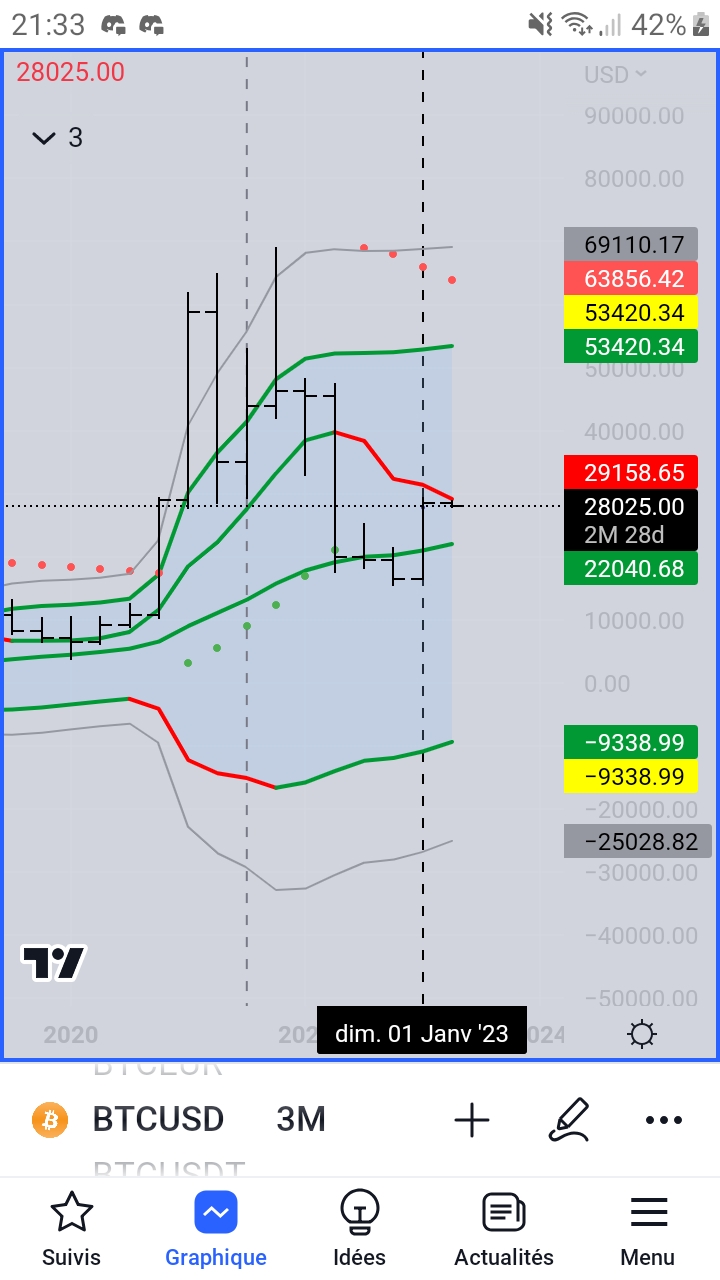
Task: Add an indicator with plus icon
Action: coord(472,1120)
